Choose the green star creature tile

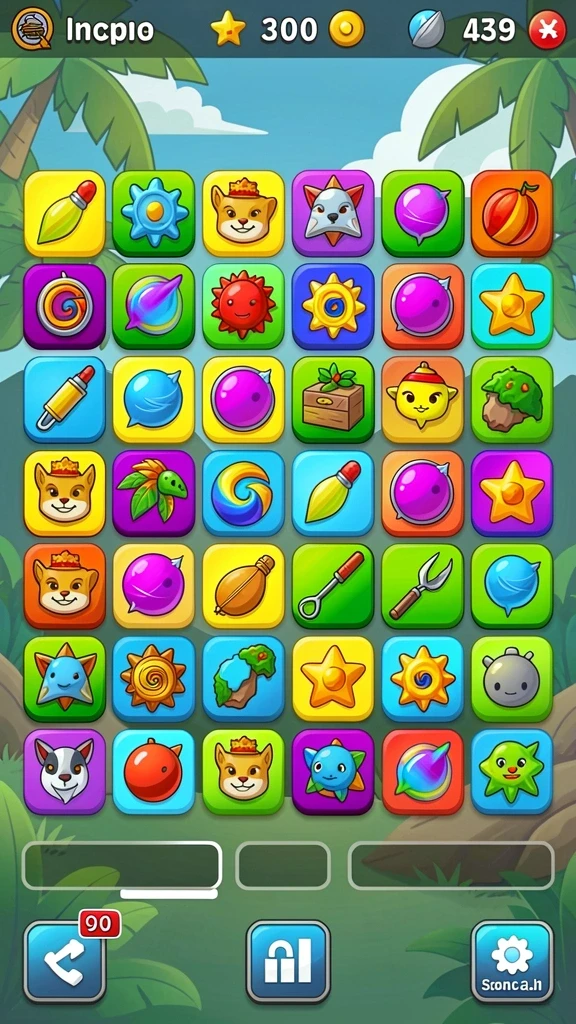click(512, 772)
